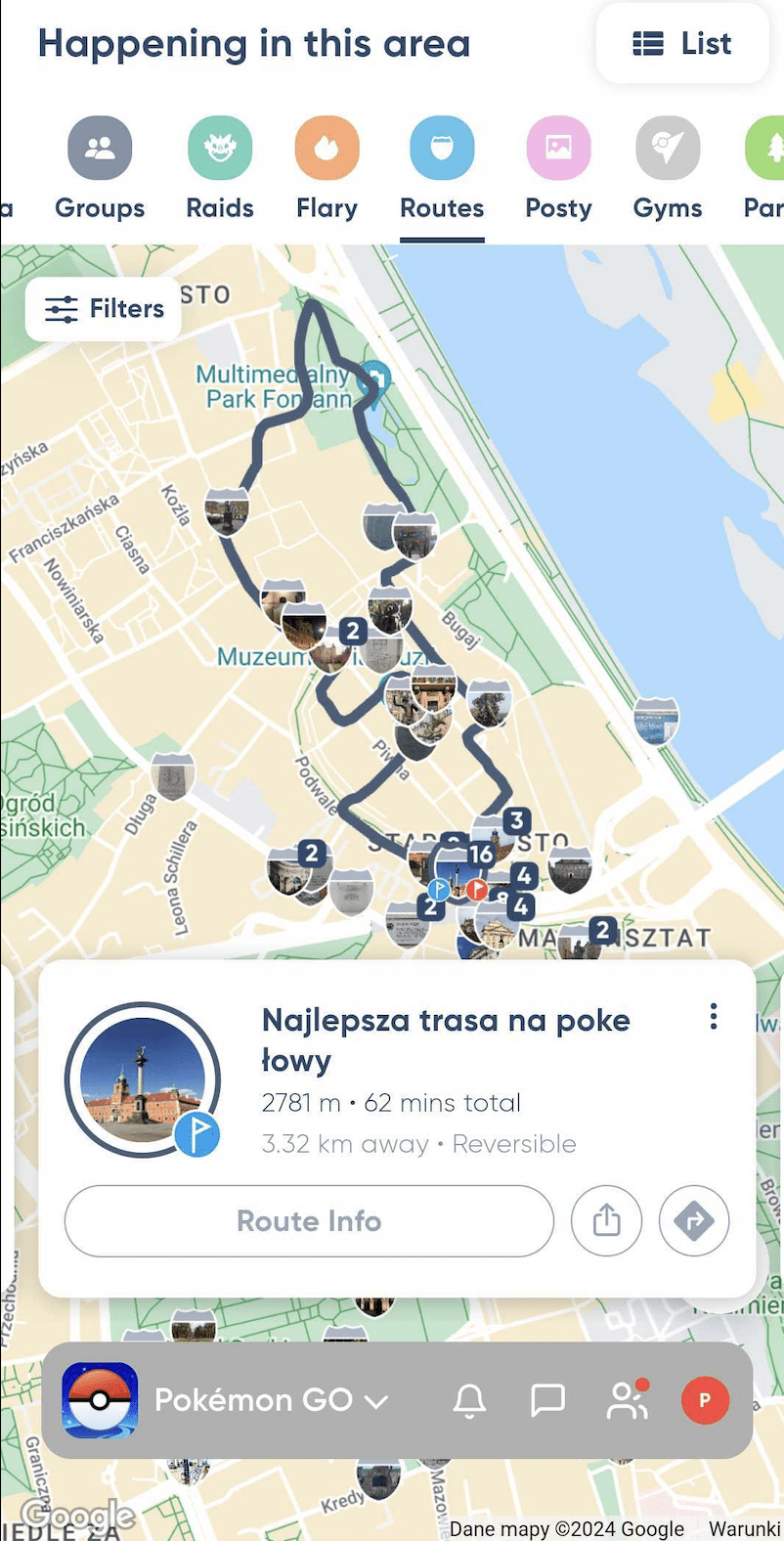Tap the cluster marker labeled 16
This screenshot has width=784, height=1541.
pos(480,853)
